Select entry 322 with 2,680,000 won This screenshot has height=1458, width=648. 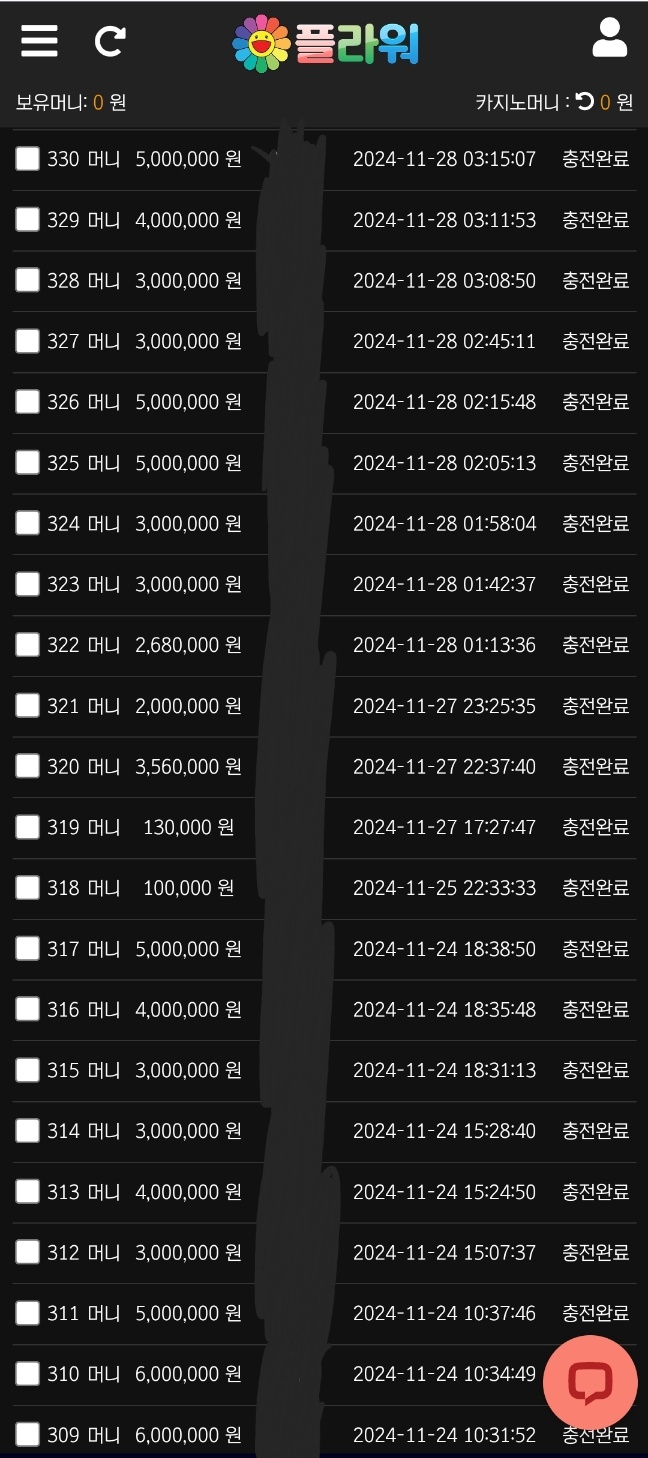tap(28, 645)
